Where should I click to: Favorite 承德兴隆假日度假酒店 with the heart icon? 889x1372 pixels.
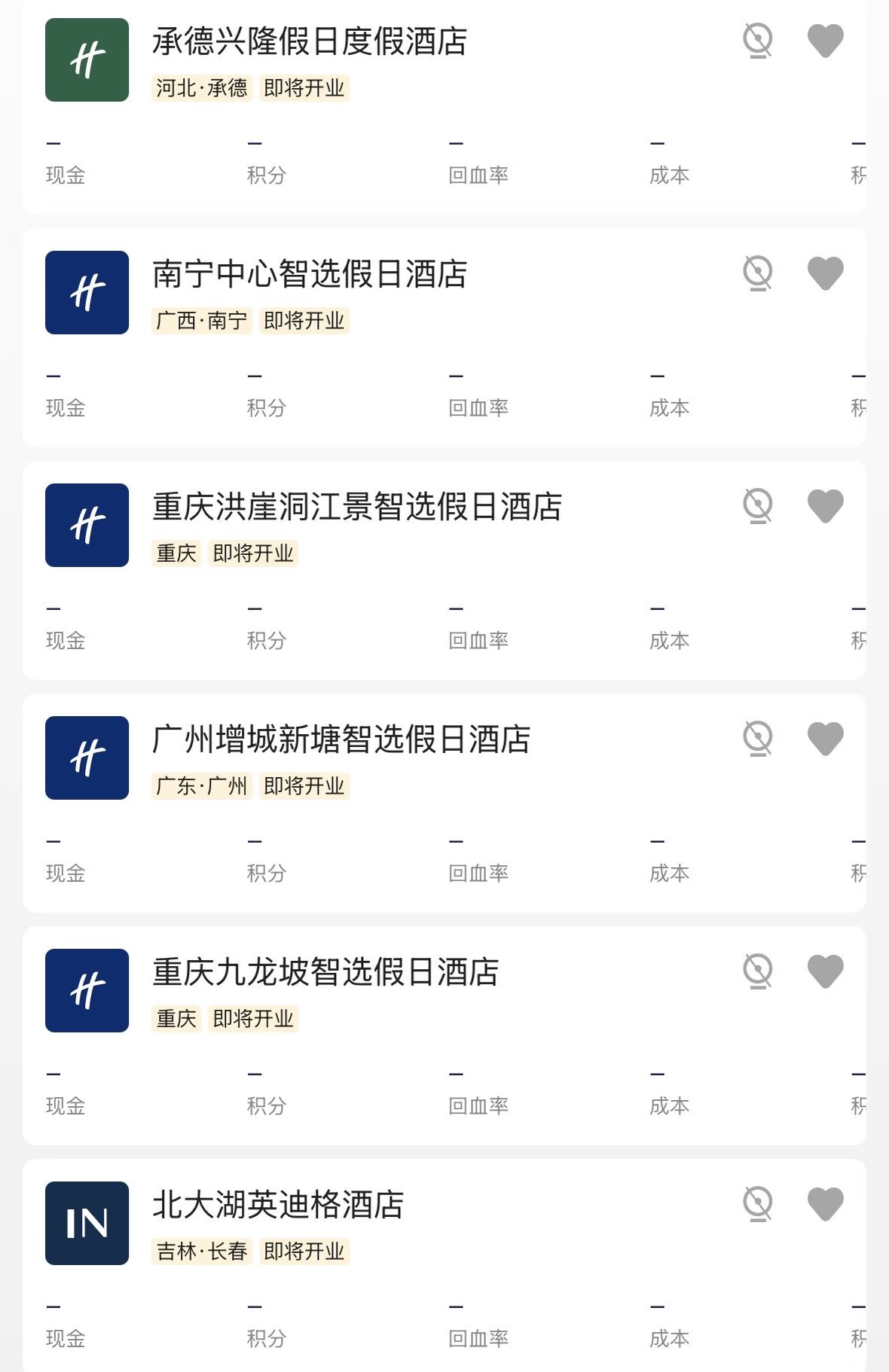coord(825,41)
